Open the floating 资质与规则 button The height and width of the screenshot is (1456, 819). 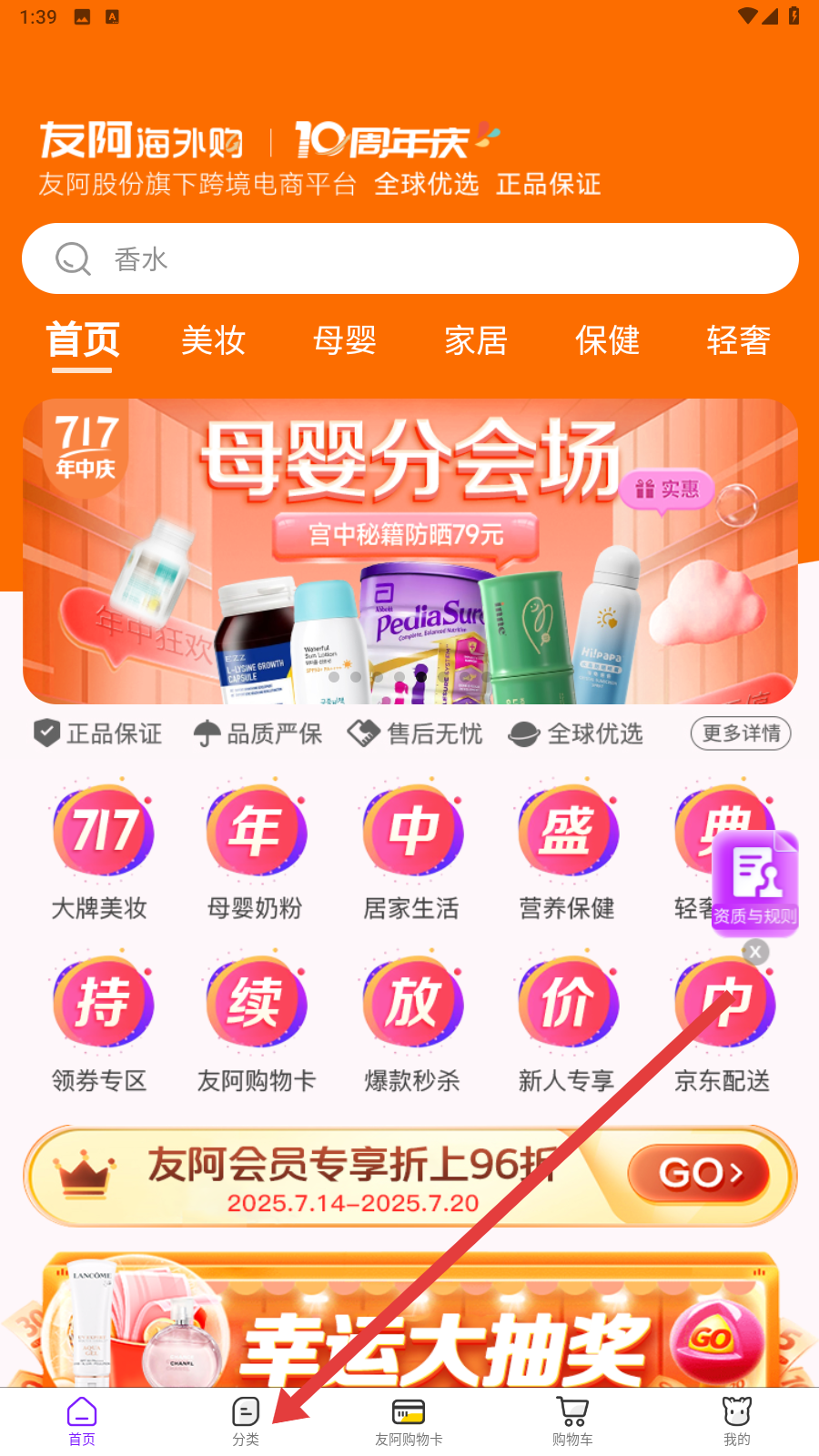[x=754, y=881]
